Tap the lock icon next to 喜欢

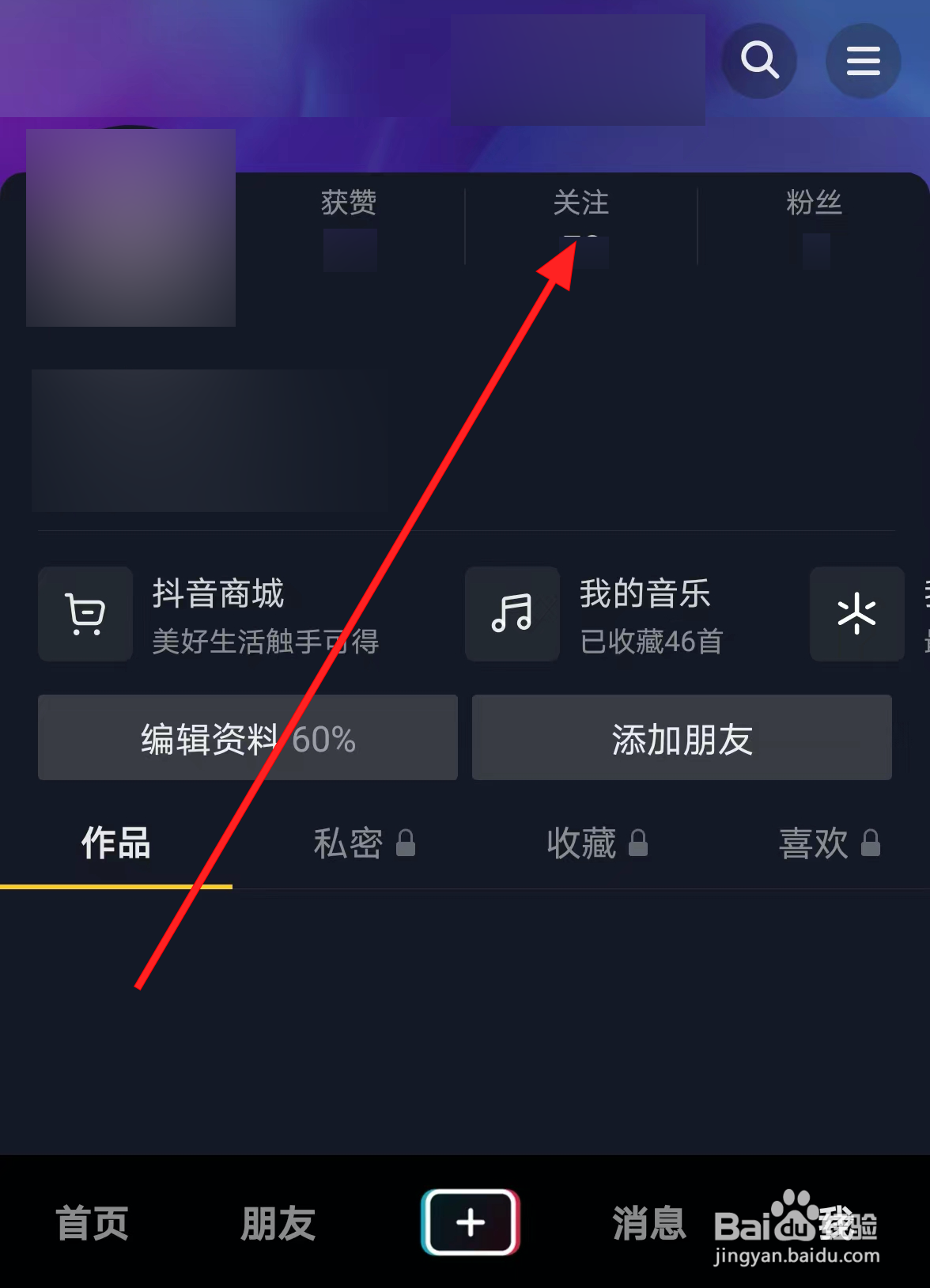click(x=872, y=844)
